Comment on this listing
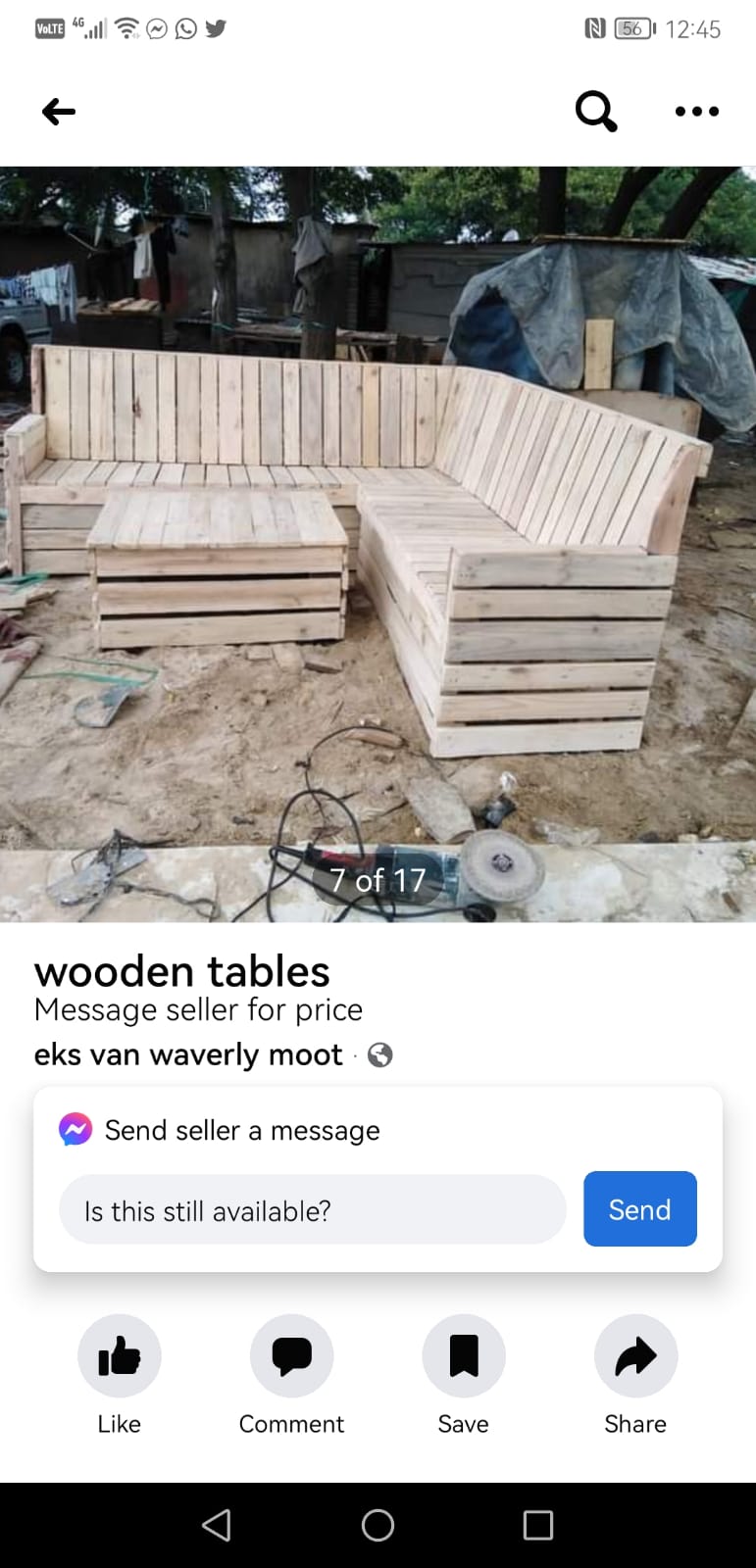Viewport: 756px width, 1568px height. 291,1356
